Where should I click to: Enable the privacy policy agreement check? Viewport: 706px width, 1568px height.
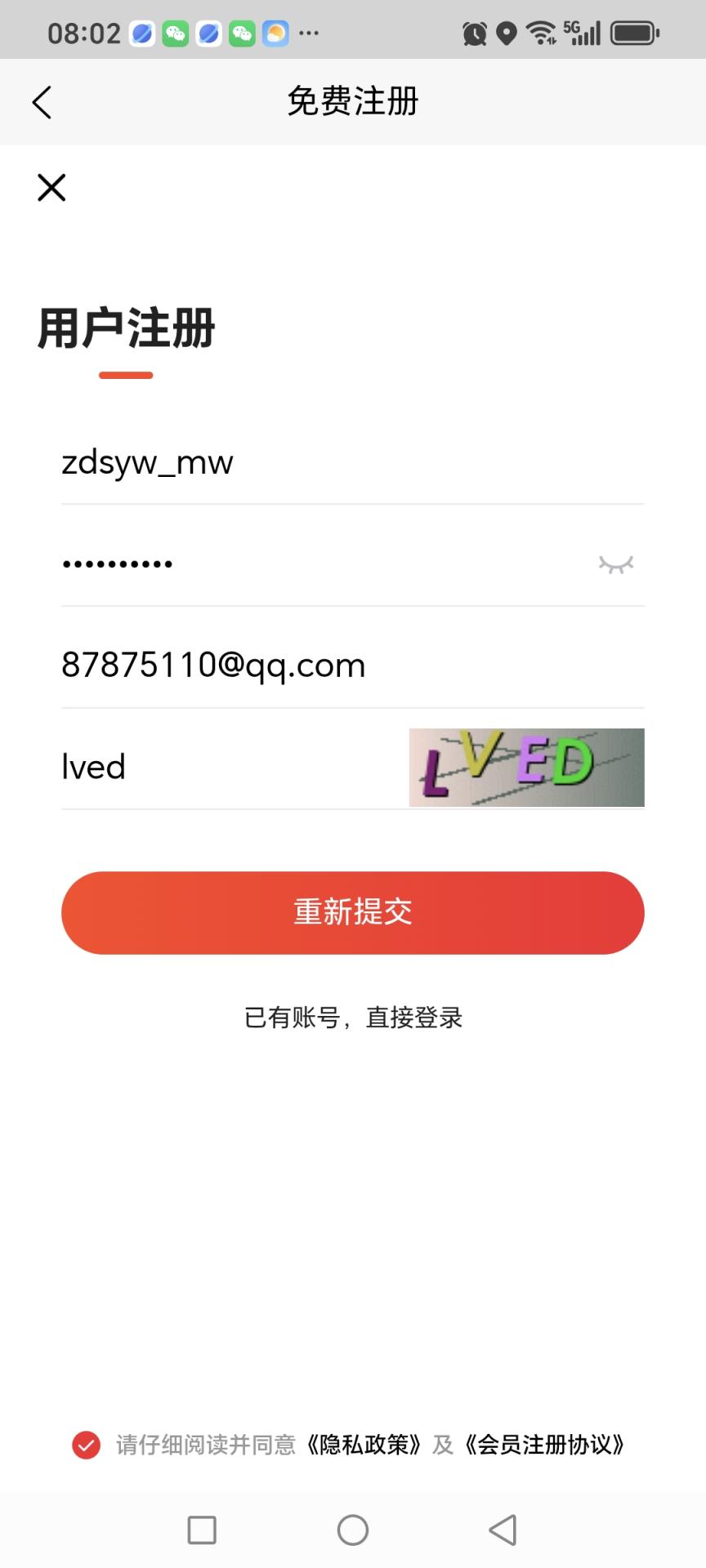(x=85, y=1445)
